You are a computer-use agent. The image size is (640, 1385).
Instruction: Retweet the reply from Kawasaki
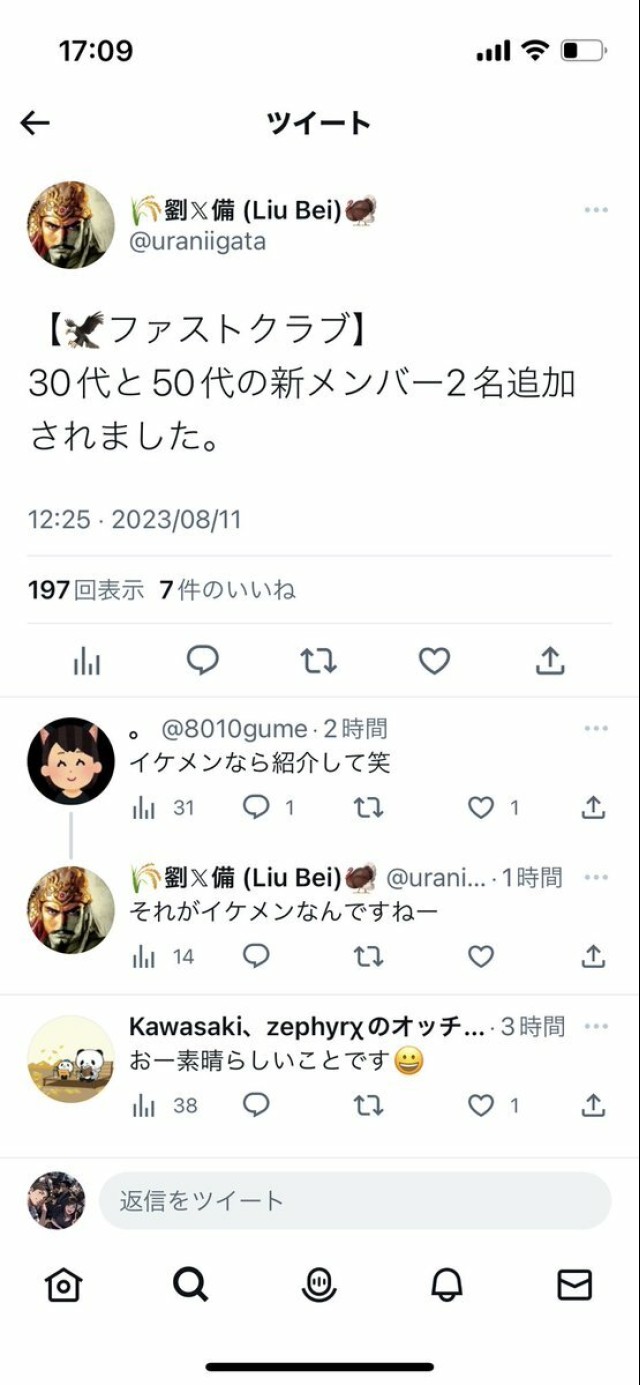click(x=369, y=1106)
